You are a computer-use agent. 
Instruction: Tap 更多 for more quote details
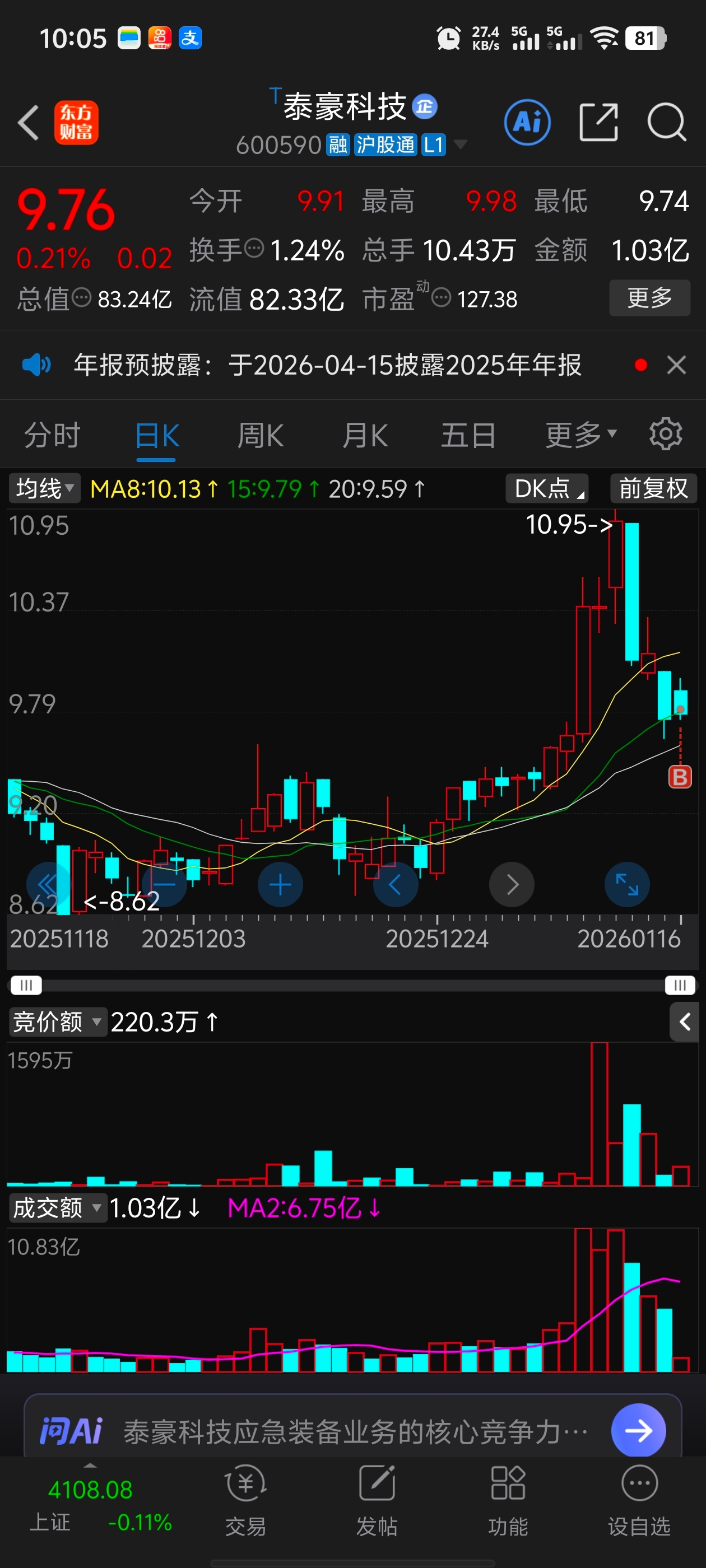(649, 298)
